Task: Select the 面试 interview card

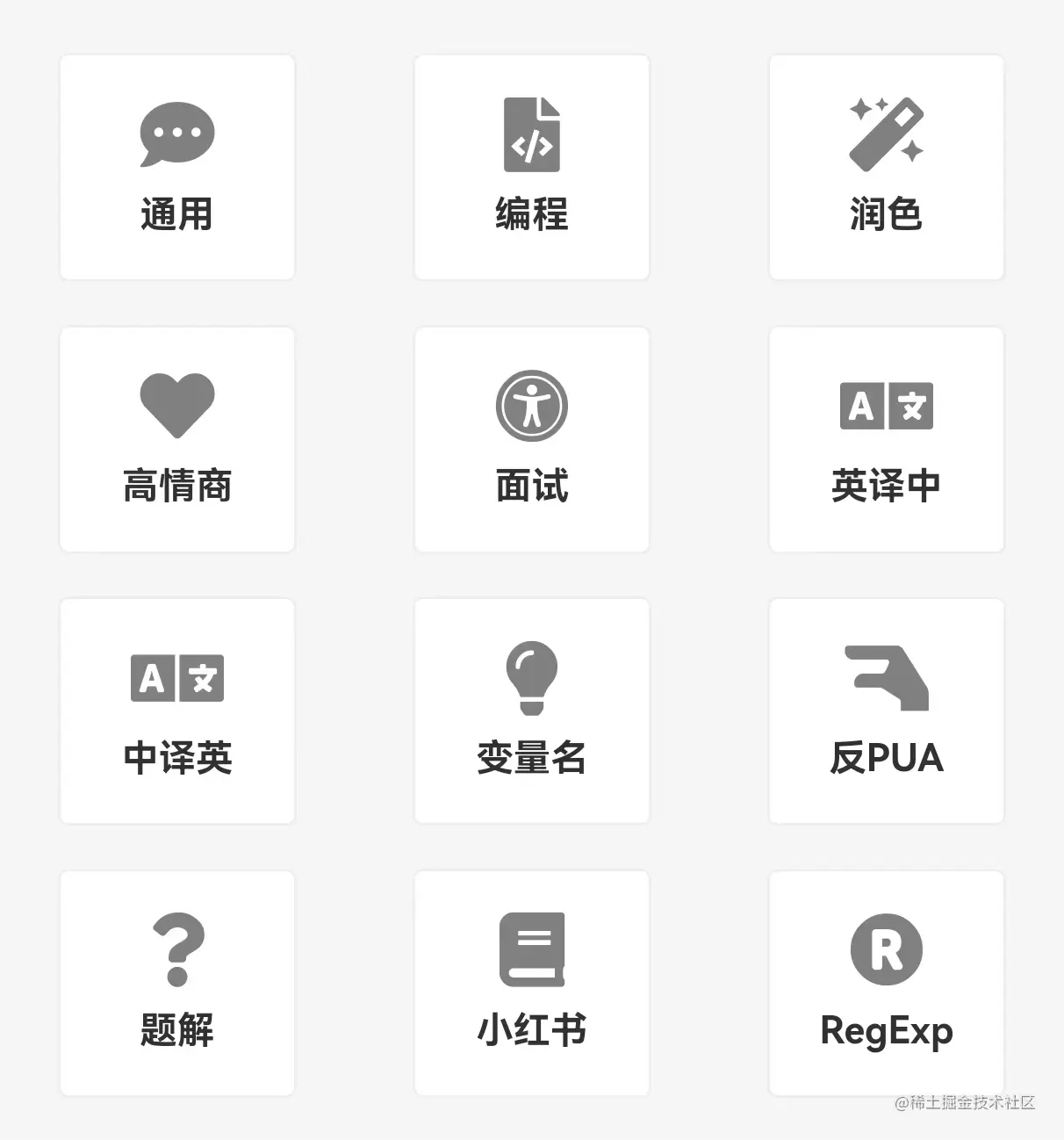Action: click(532, 440)
